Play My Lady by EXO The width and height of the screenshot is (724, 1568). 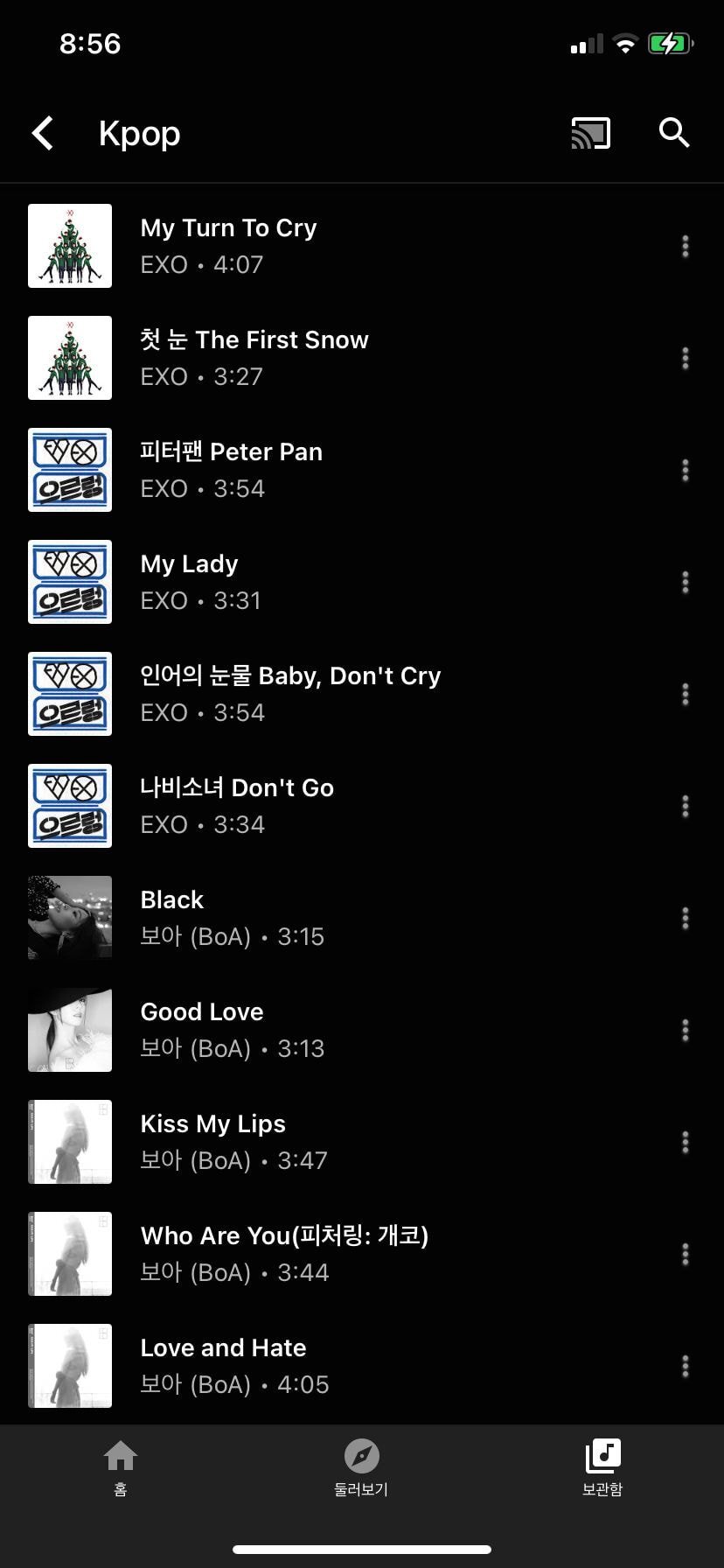point(190,582)
